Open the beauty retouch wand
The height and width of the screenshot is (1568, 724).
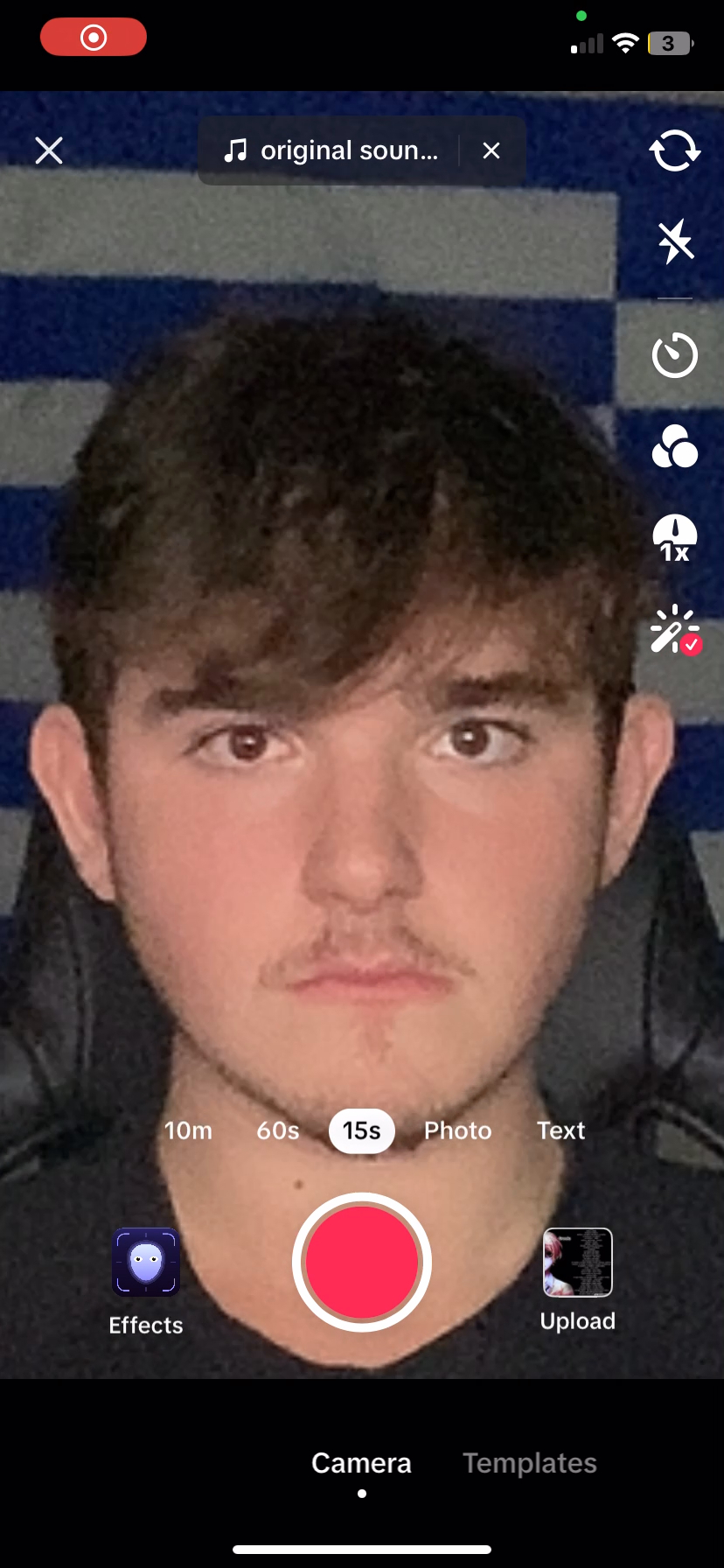tap(675, 630)
